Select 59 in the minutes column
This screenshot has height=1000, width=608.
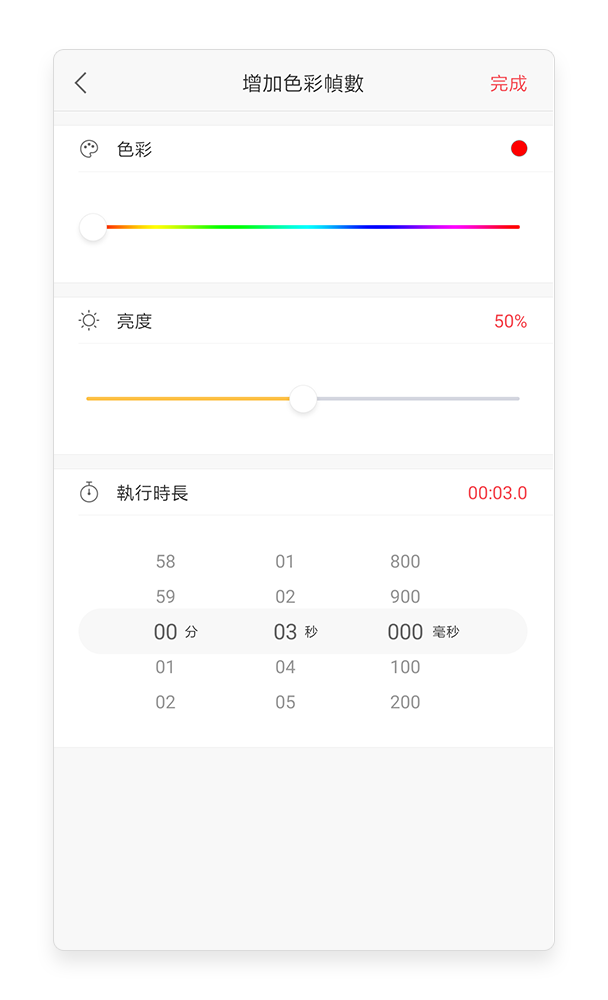click(x=165, y=596)
